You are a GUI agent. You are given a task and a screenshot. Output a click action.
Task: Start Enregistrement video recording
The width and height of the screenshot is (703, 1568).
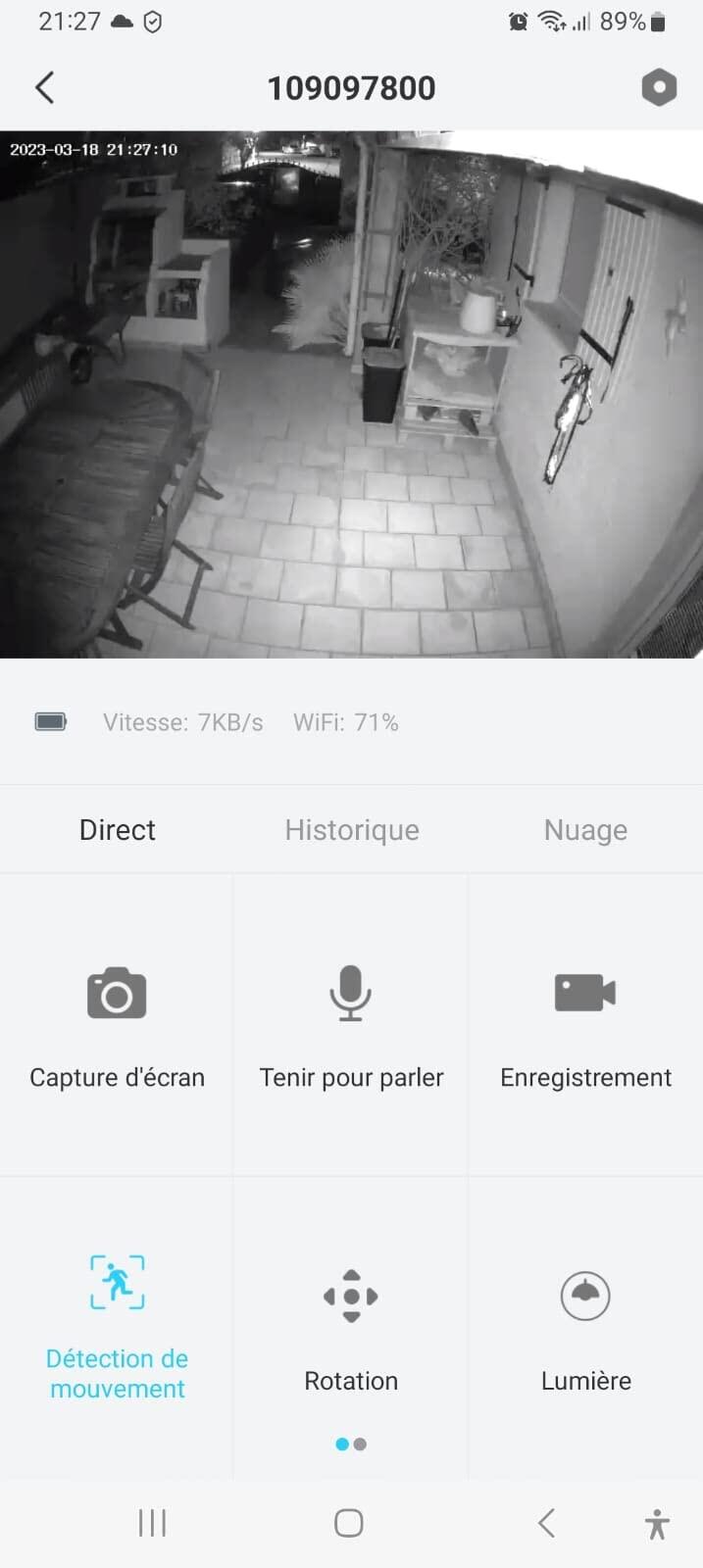point(586,1025)
